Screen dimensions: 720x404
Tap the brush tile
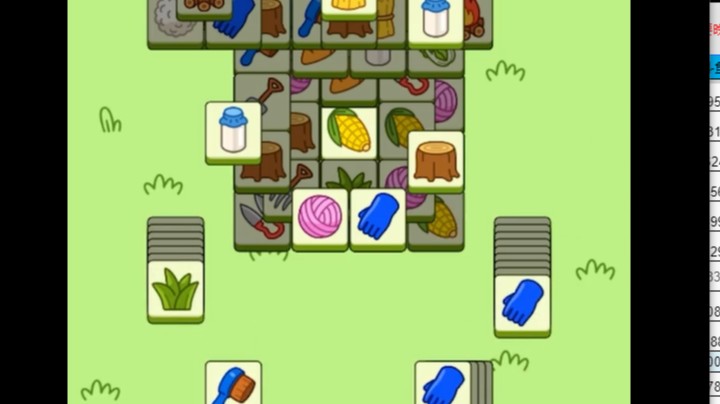233,385
